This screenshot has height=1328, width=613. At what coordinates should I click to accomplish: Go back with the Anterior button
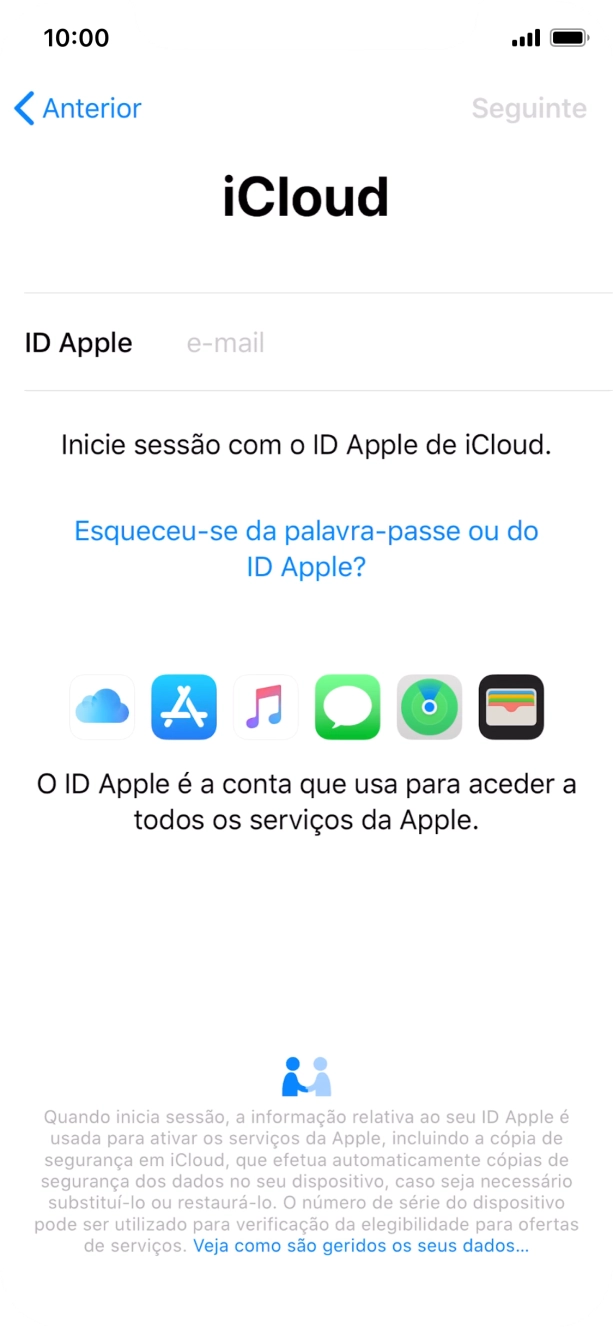coord(78,108)
